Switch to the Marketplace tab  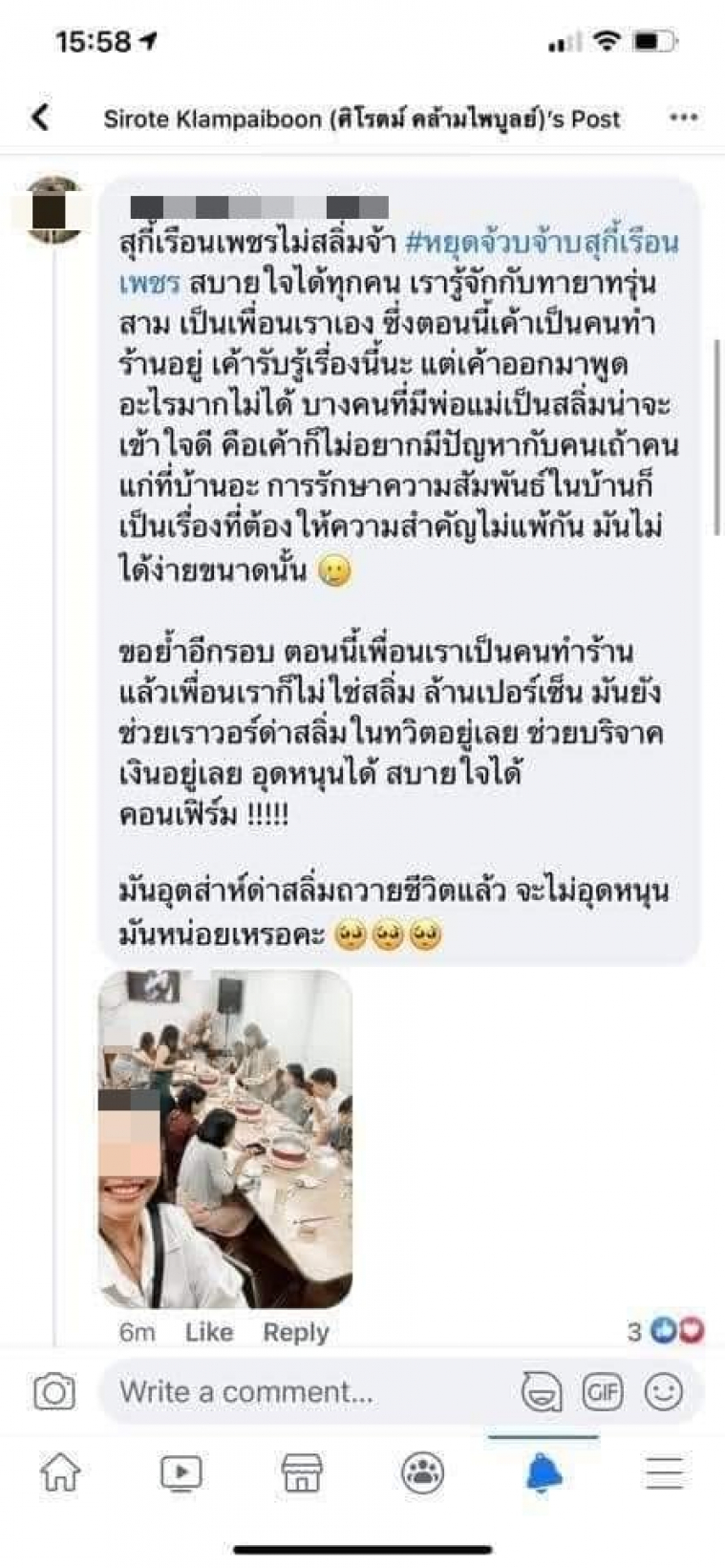[302, 1472]
